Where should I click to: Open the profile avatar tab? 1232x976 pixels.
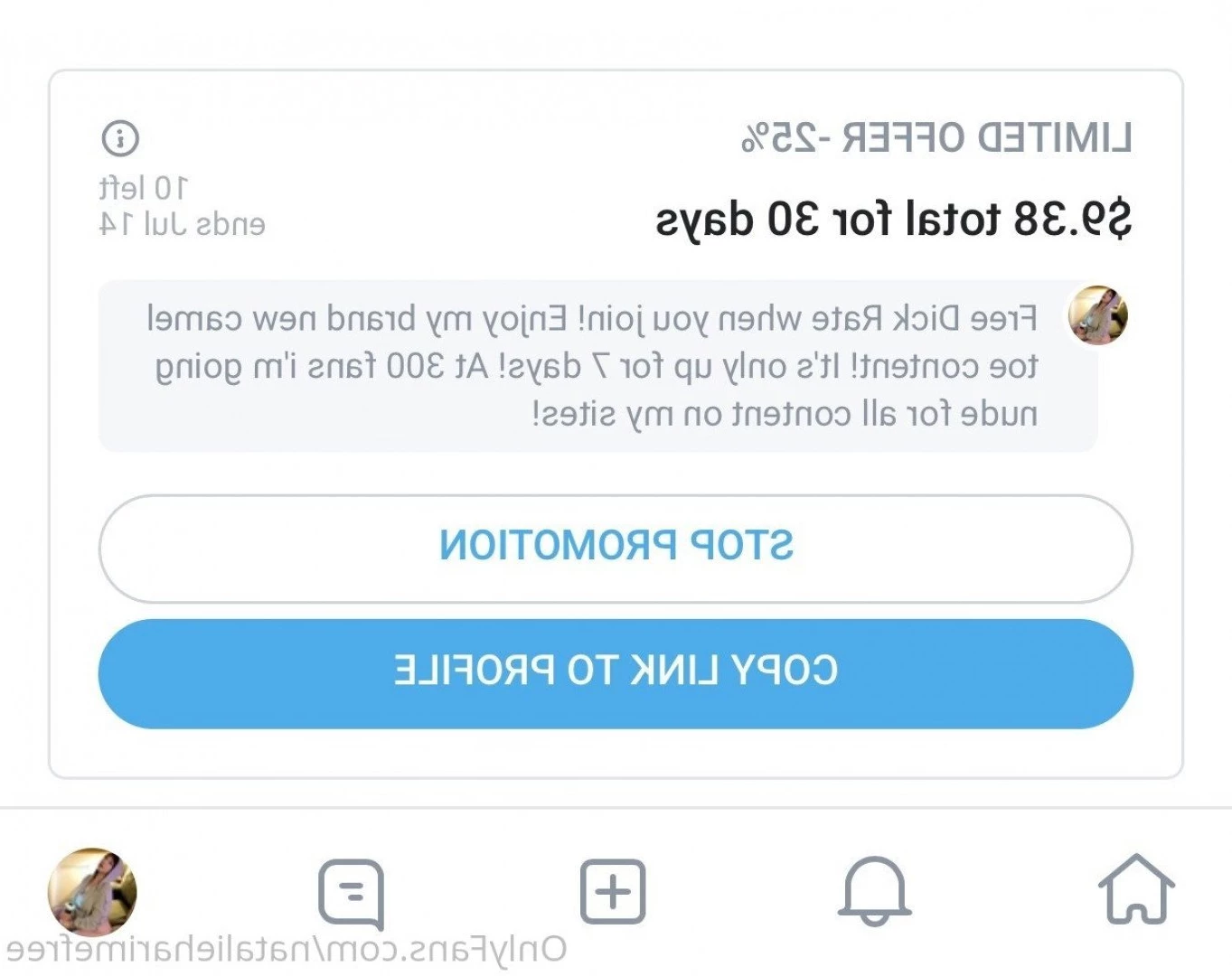[x=92, y=892]
